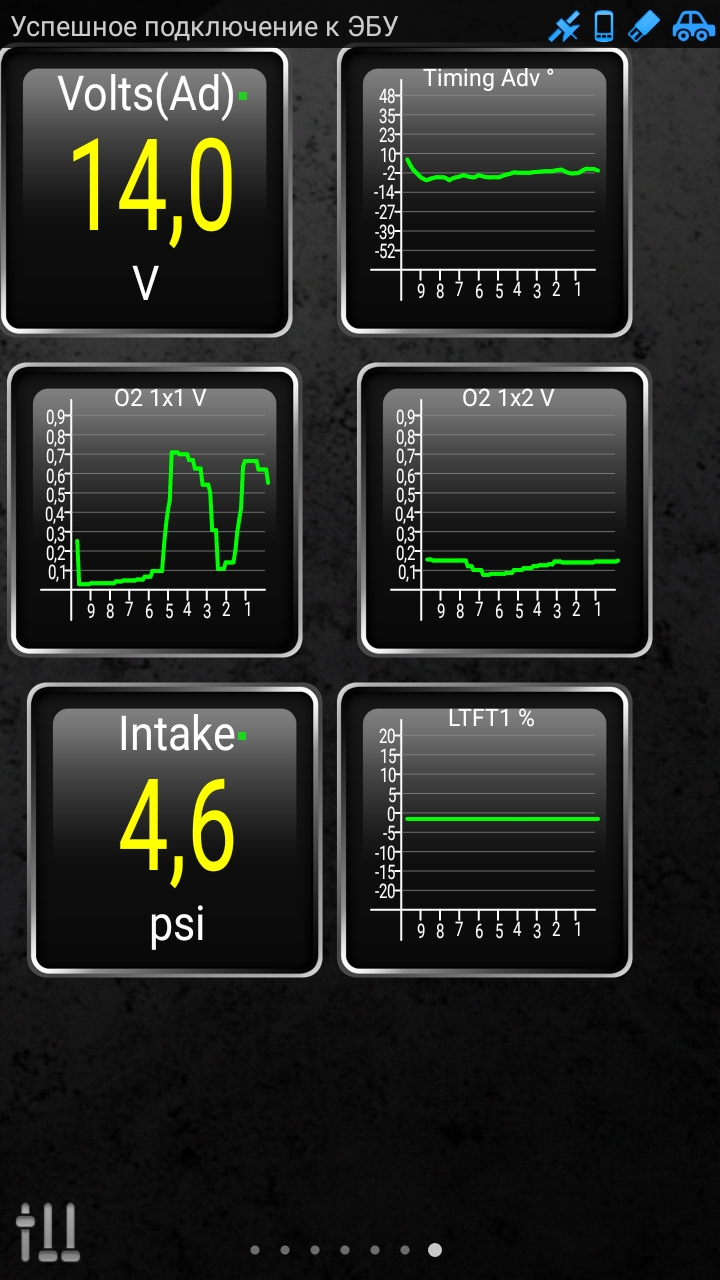Screen dimensions: 720x1280
Task: Jump to the first dashboard page dot
Action: tap(255, 1249)
